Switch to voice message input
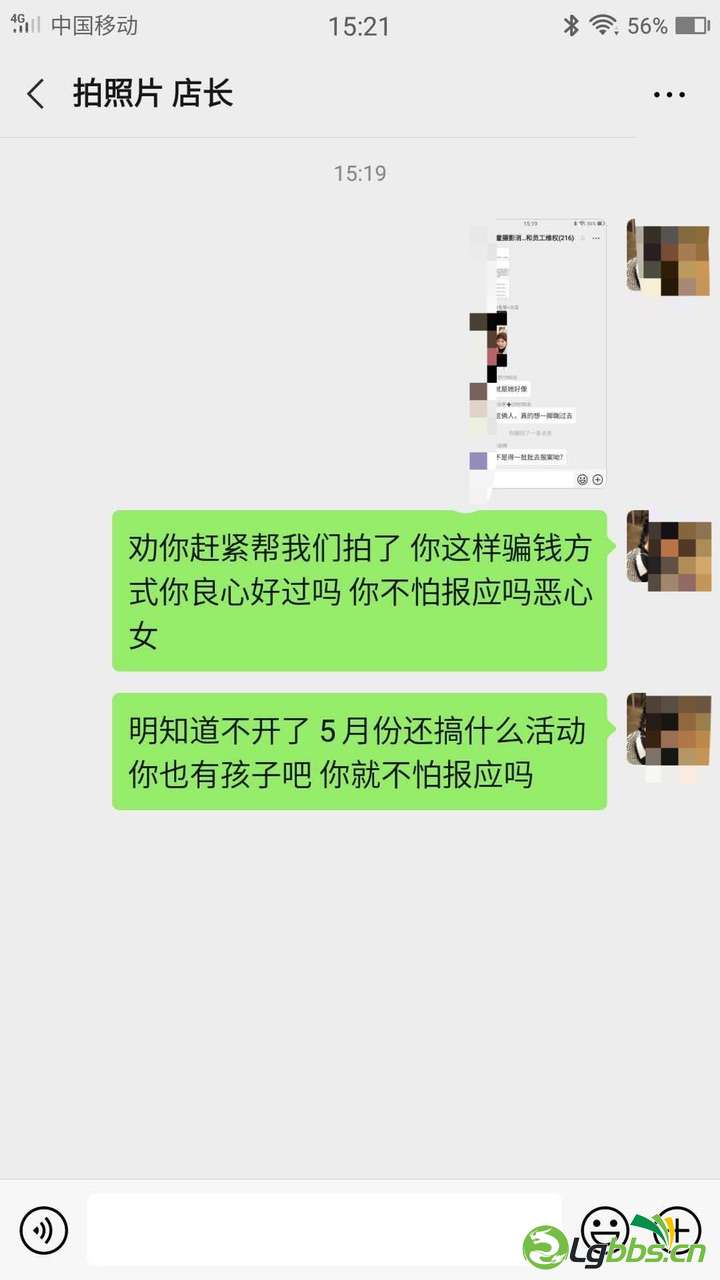The width and height of the screenshot is (720, 1280). (44, 1230)
